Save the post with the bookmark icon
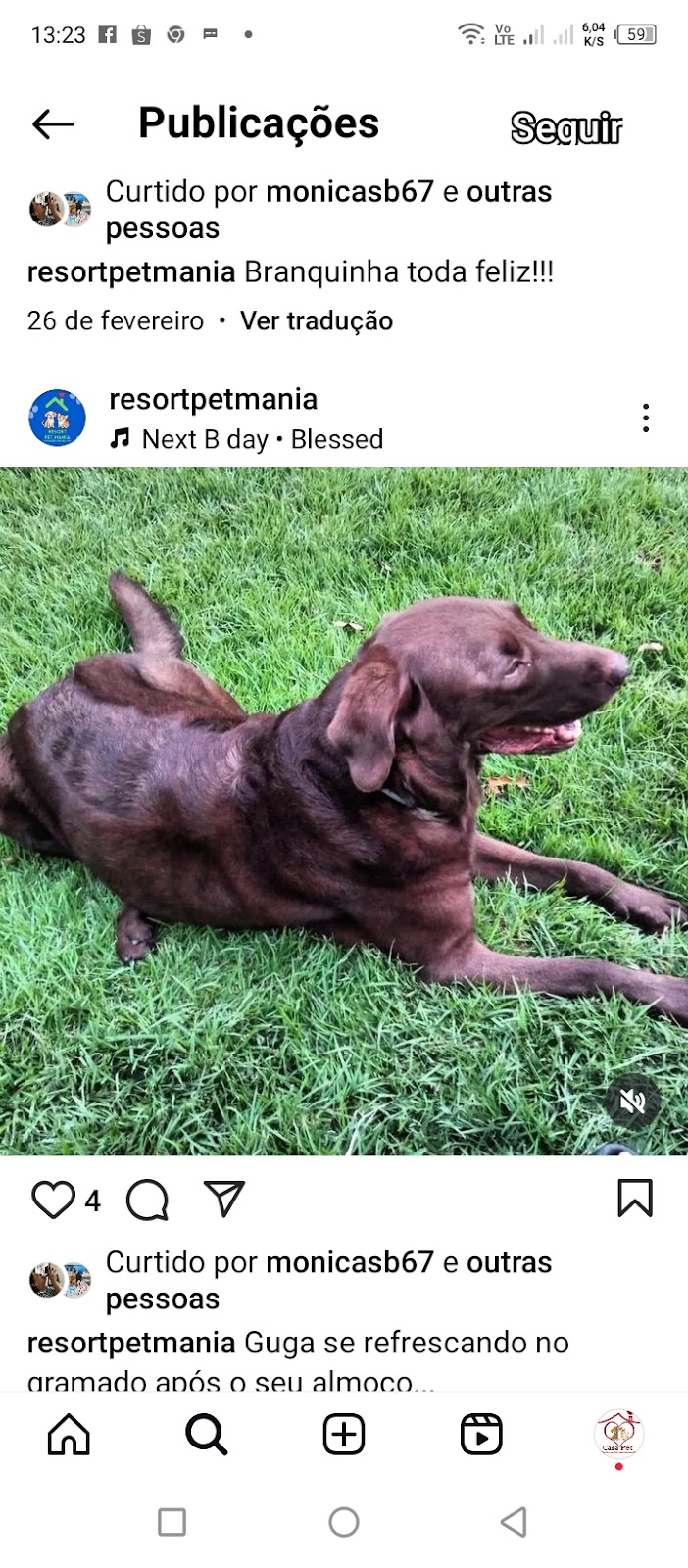The image size is (688, 1568). 634,1199
